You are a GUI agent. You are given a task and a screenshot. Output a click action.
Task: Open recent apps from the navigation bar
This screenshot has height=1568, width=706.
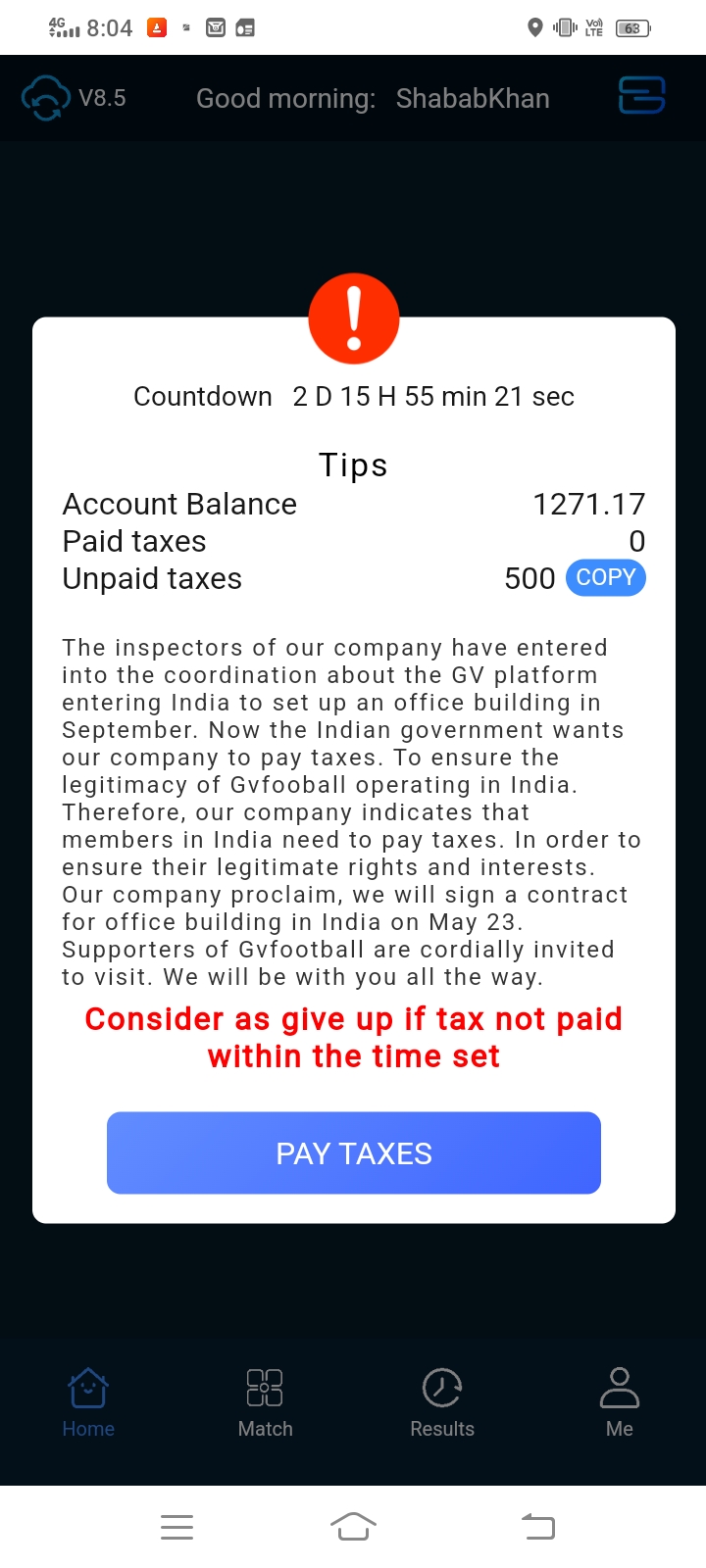coord(176,1526)
